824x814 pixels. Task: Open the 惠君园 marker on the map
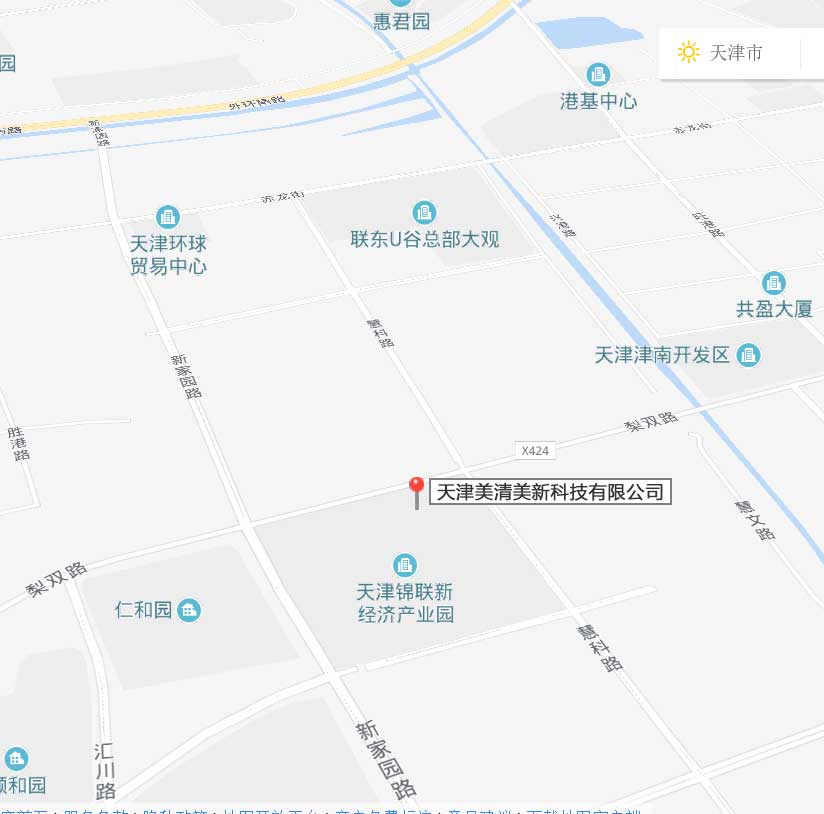tap(401, 20)
